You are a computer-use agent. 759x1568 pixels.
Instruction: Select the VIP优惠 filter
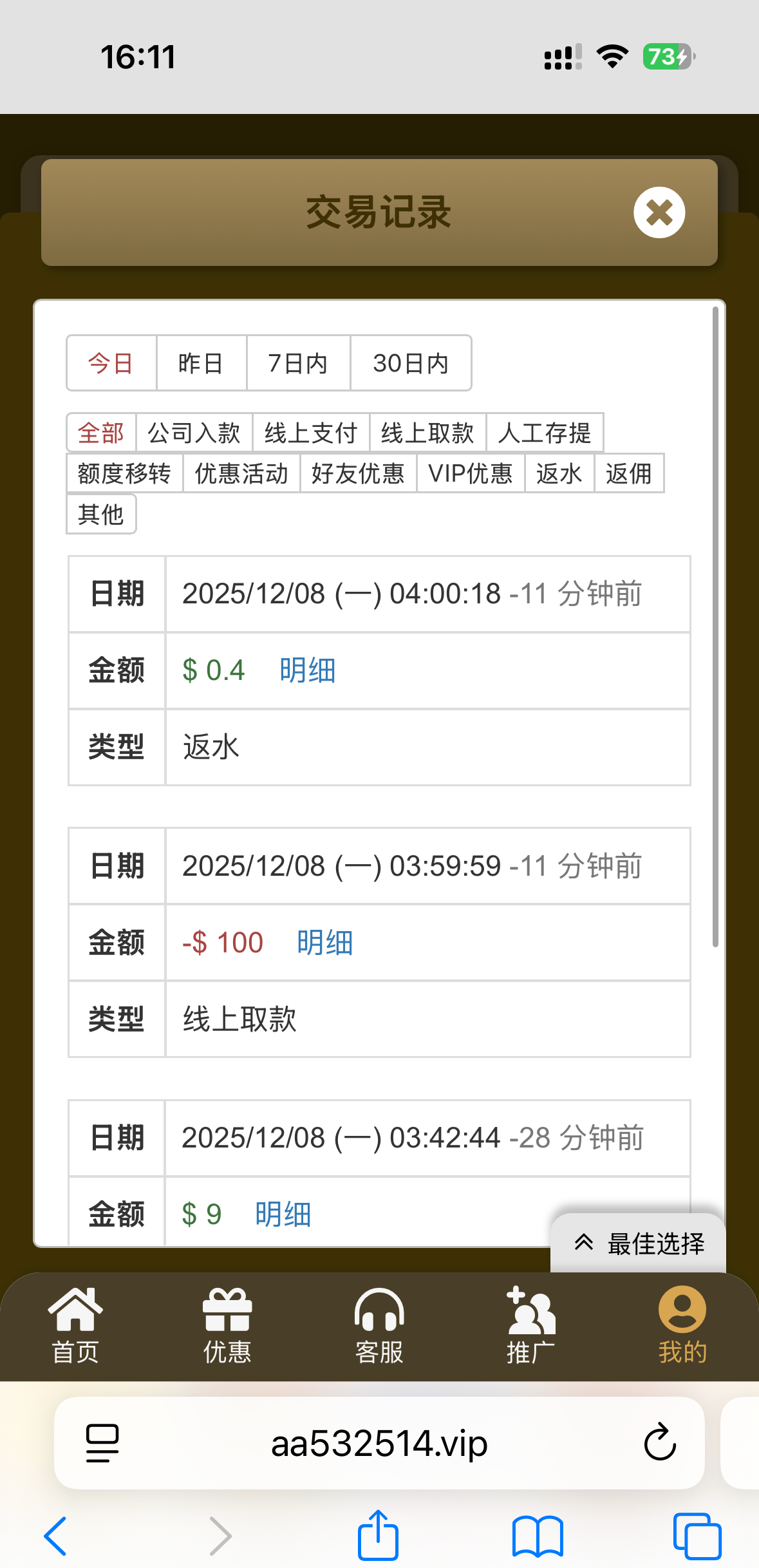[471, 473]
